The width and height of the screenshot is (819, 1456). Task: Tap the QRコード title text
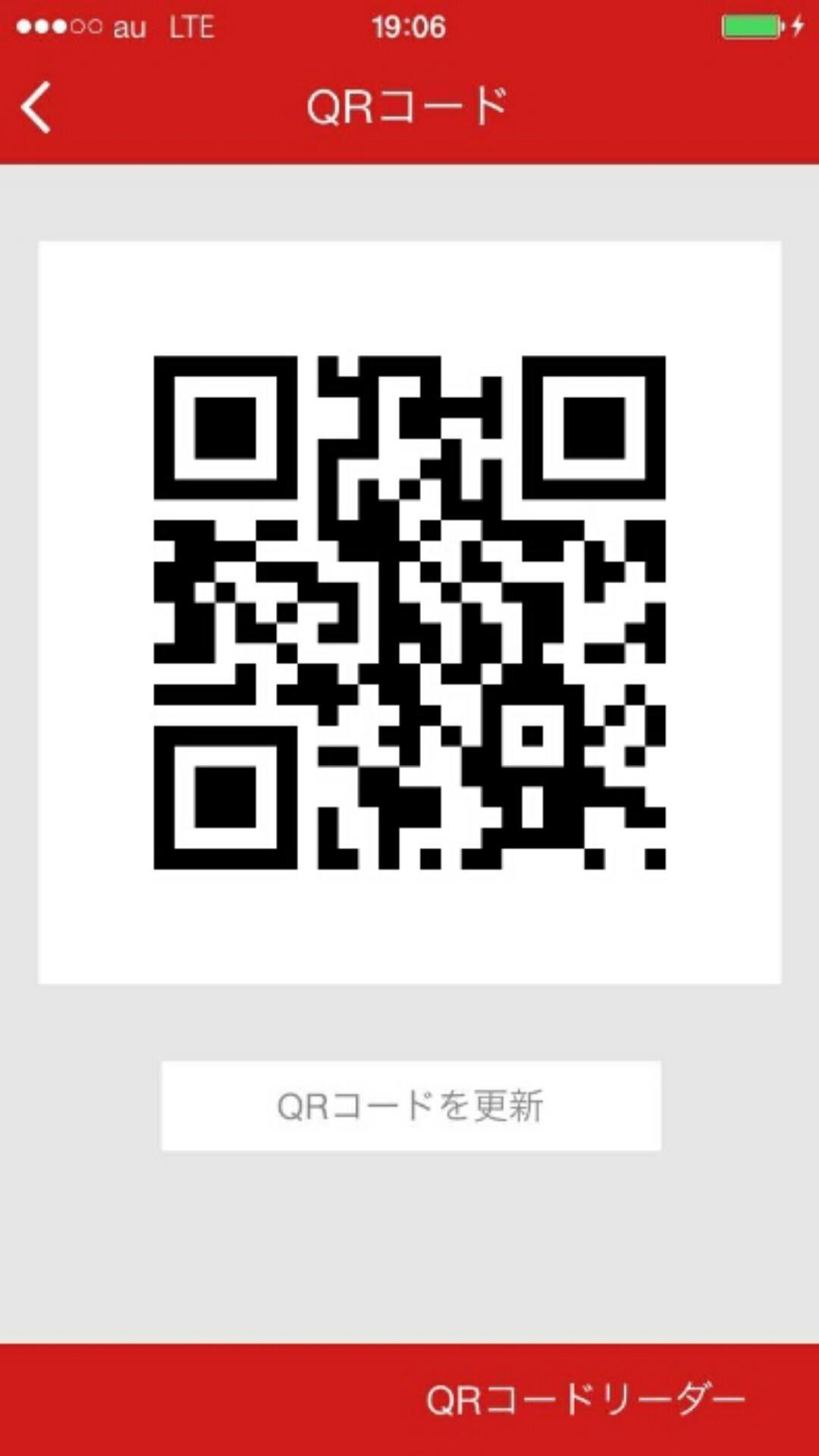409,106
